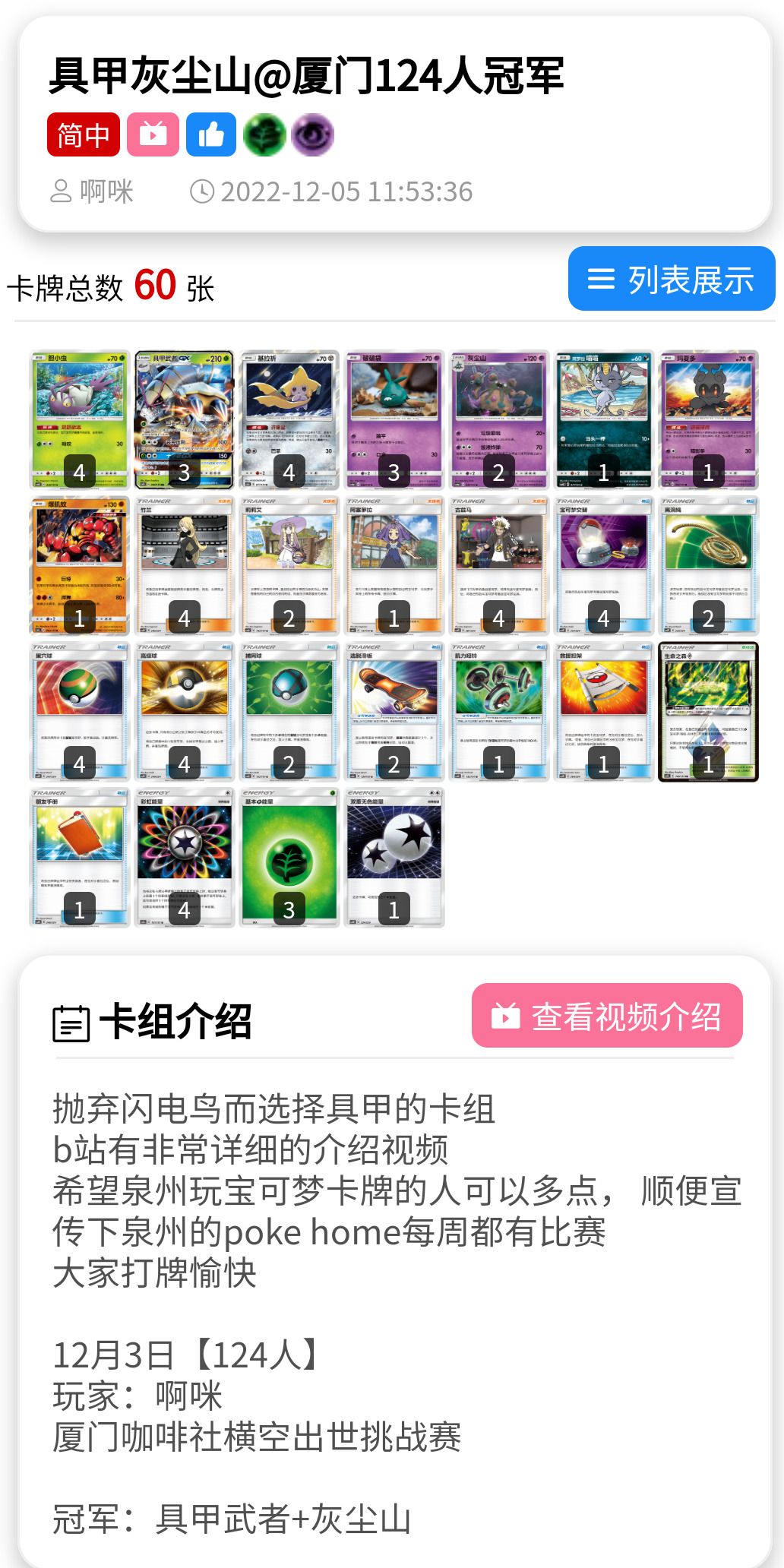Viewport: 784px width, 1568px height.
Task: Switch to list view with 列表展示
Action: [671, 279]
